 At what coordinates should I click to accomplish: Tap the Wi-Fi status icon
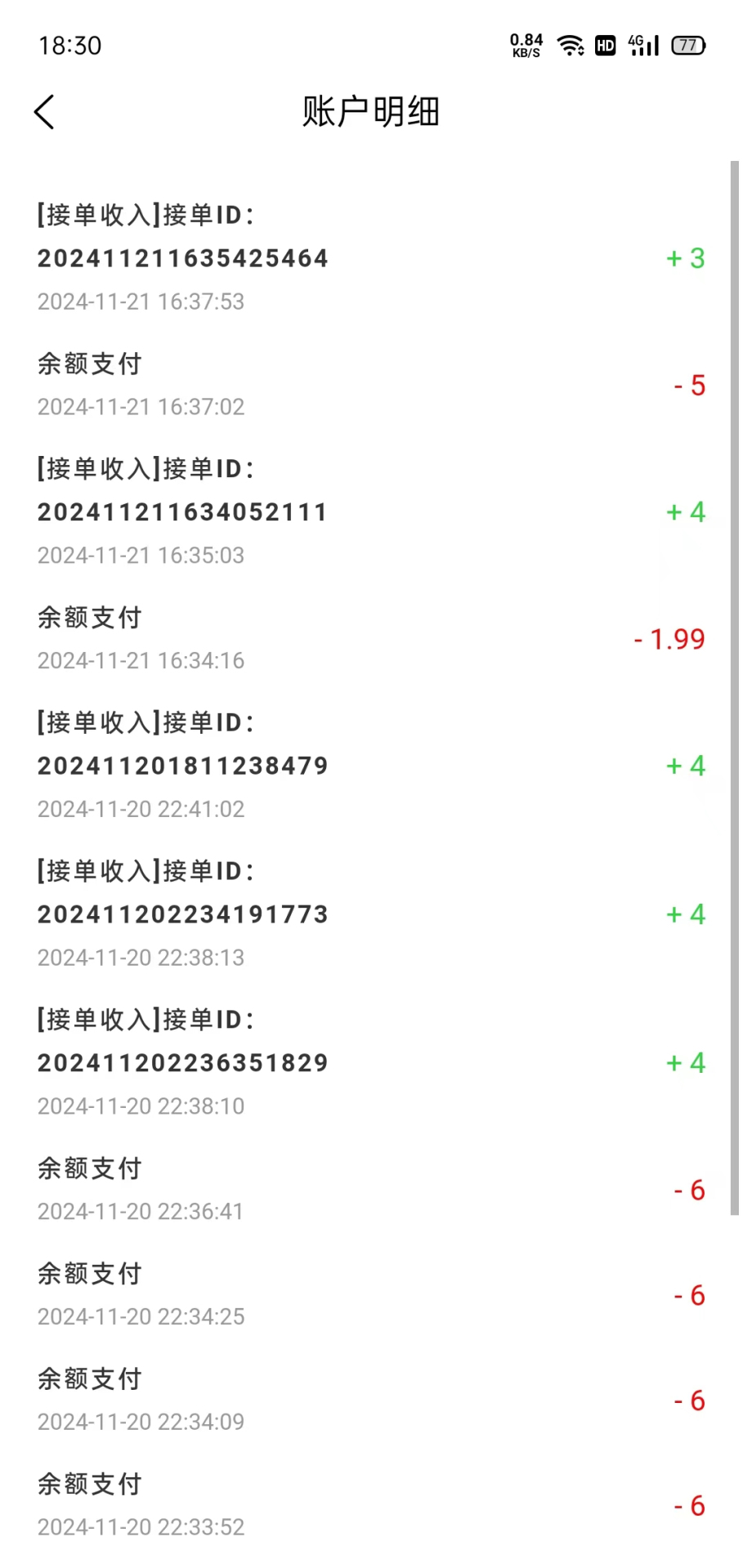(x=571, y=45)
